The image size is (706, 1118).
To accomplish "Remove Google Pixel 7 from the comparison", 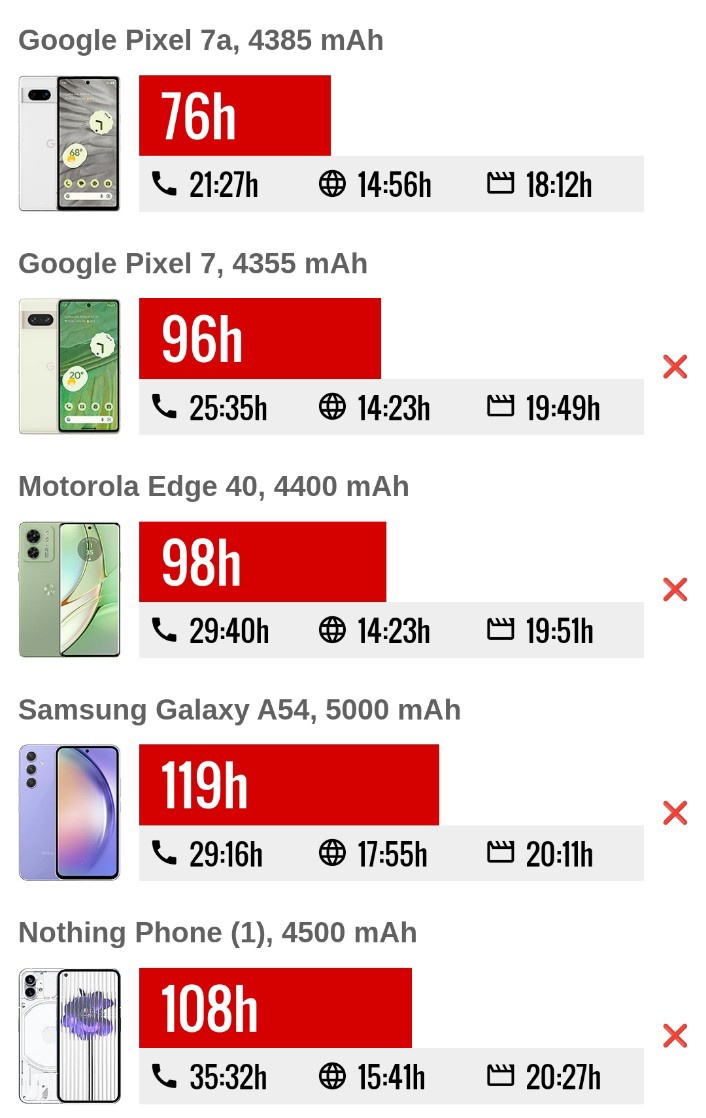I will coord(675,367).
